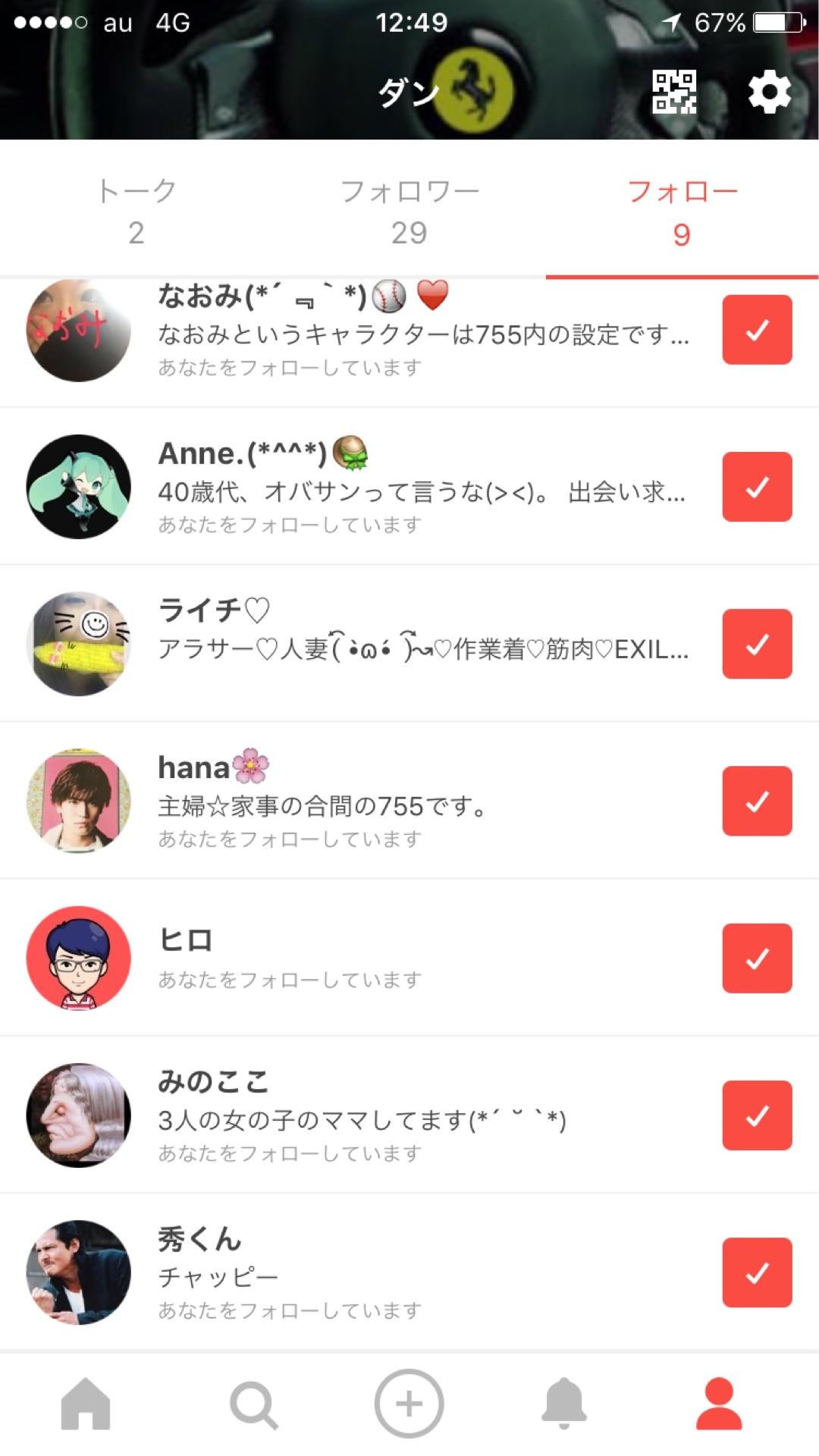Tap the location arrow icon in status bar

[x=672, y=23]
